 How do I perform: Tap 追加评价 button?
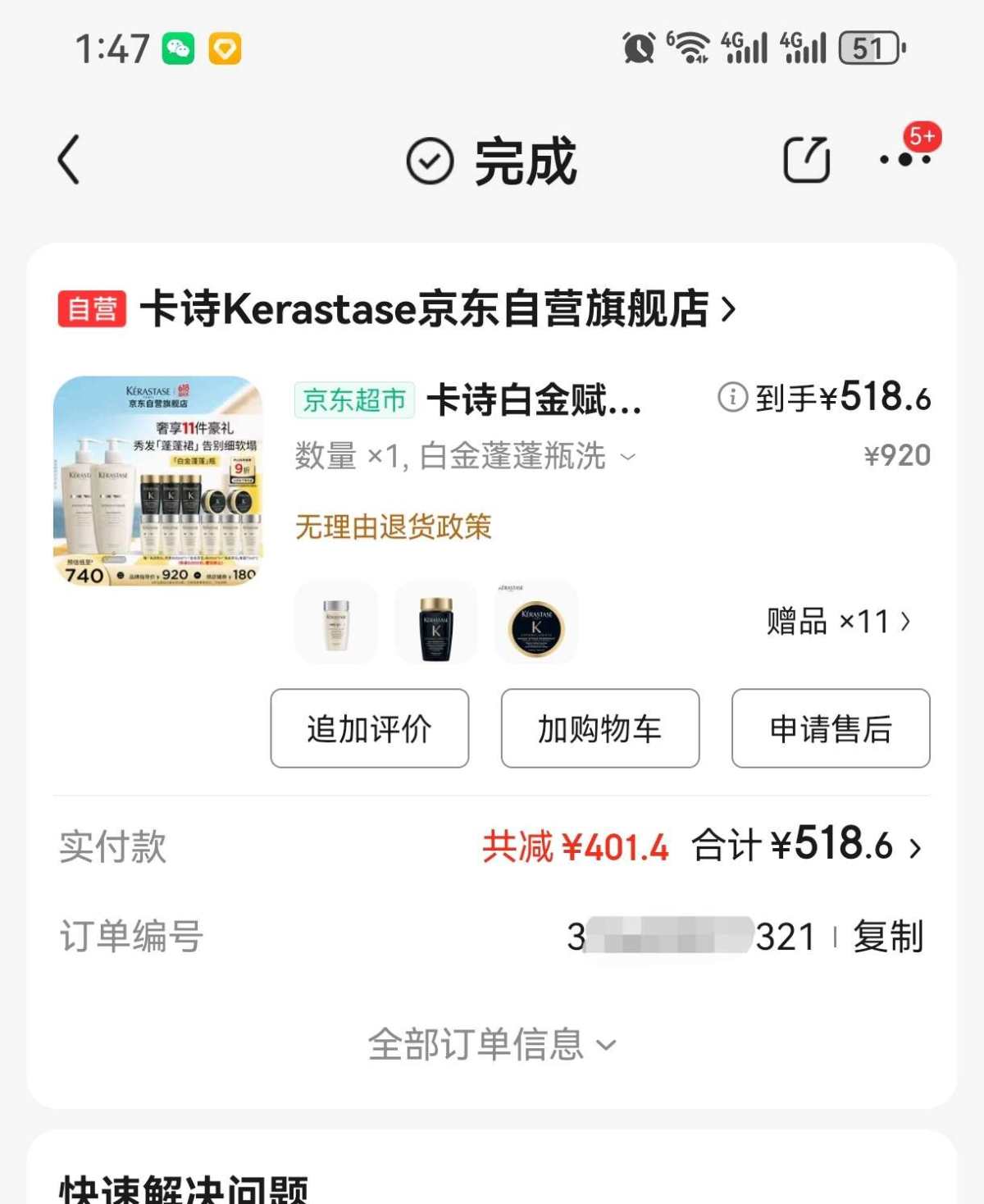pyautogui.click(x=368, y=729)
